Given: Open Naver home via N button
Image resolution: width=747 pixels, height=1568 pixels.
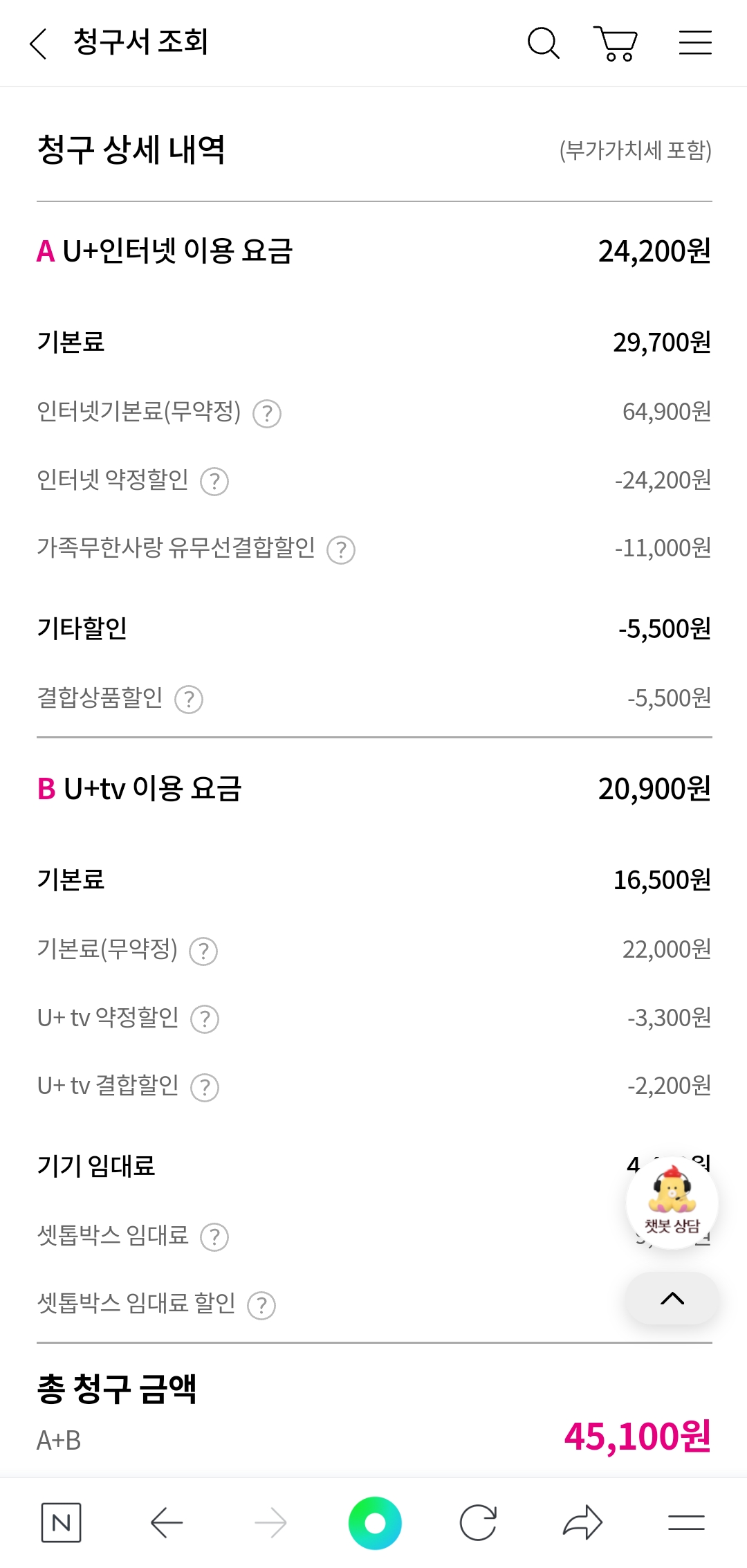Looking at the screenshot, I should 61,1523.
